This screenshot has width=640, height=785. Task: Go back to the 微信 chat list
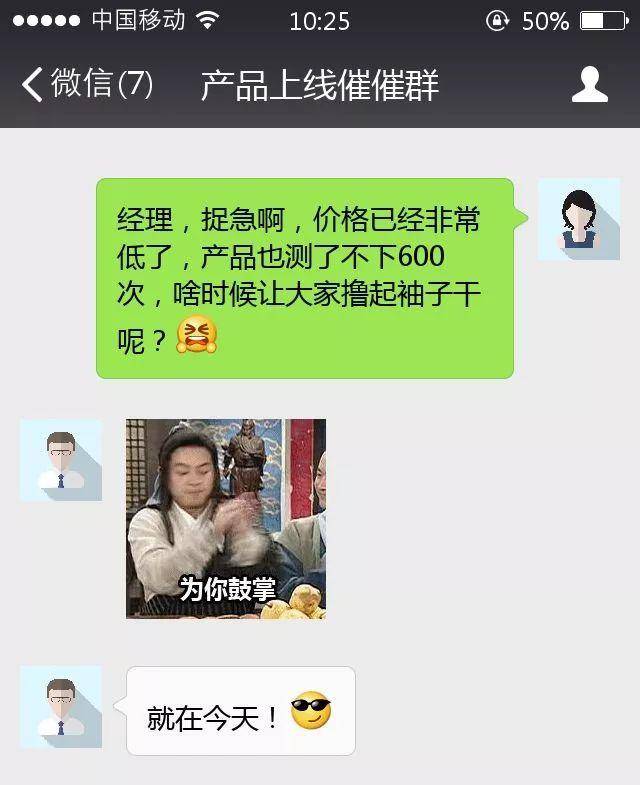86,85
